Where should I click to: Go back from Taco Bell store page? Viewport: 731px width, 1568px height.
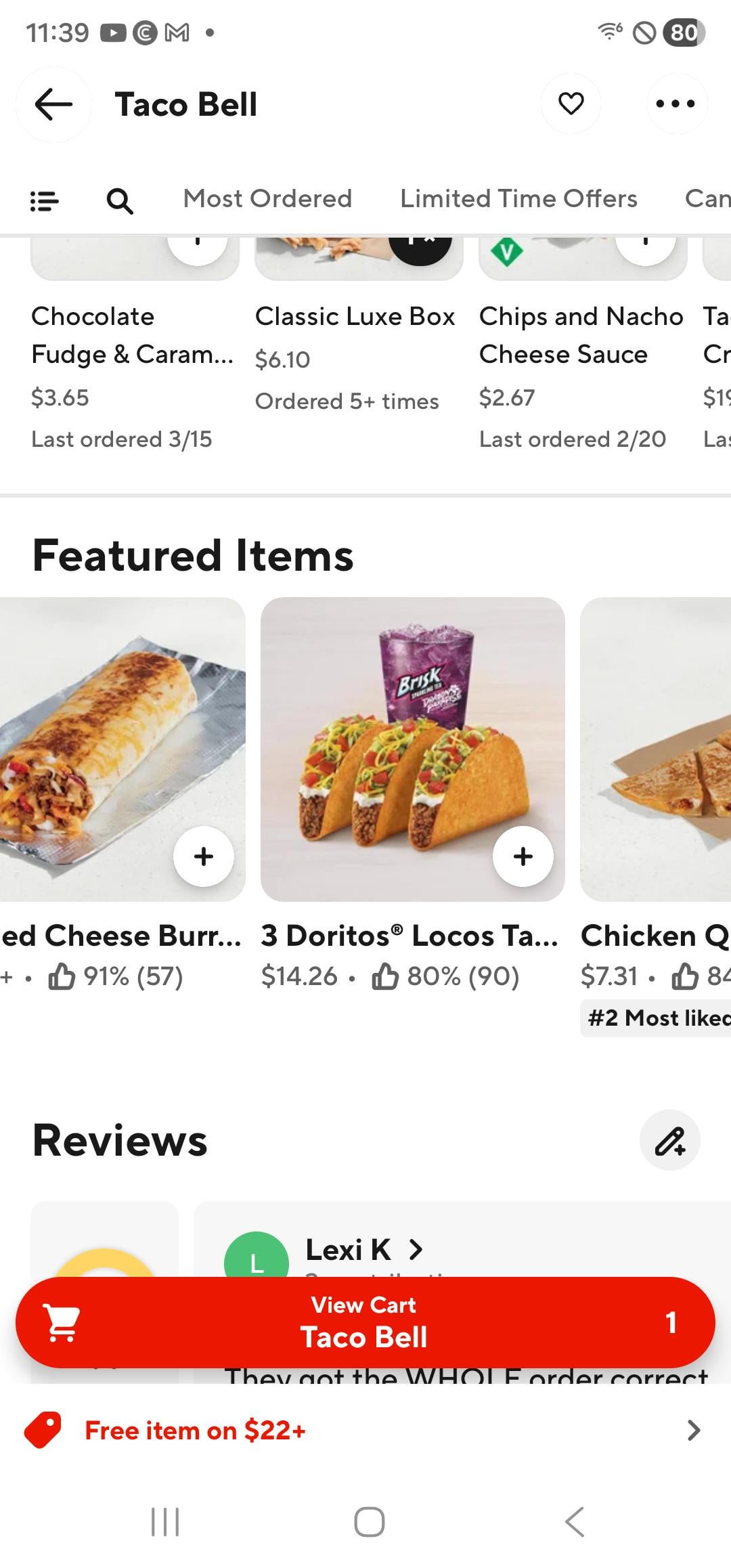[53, 104]
